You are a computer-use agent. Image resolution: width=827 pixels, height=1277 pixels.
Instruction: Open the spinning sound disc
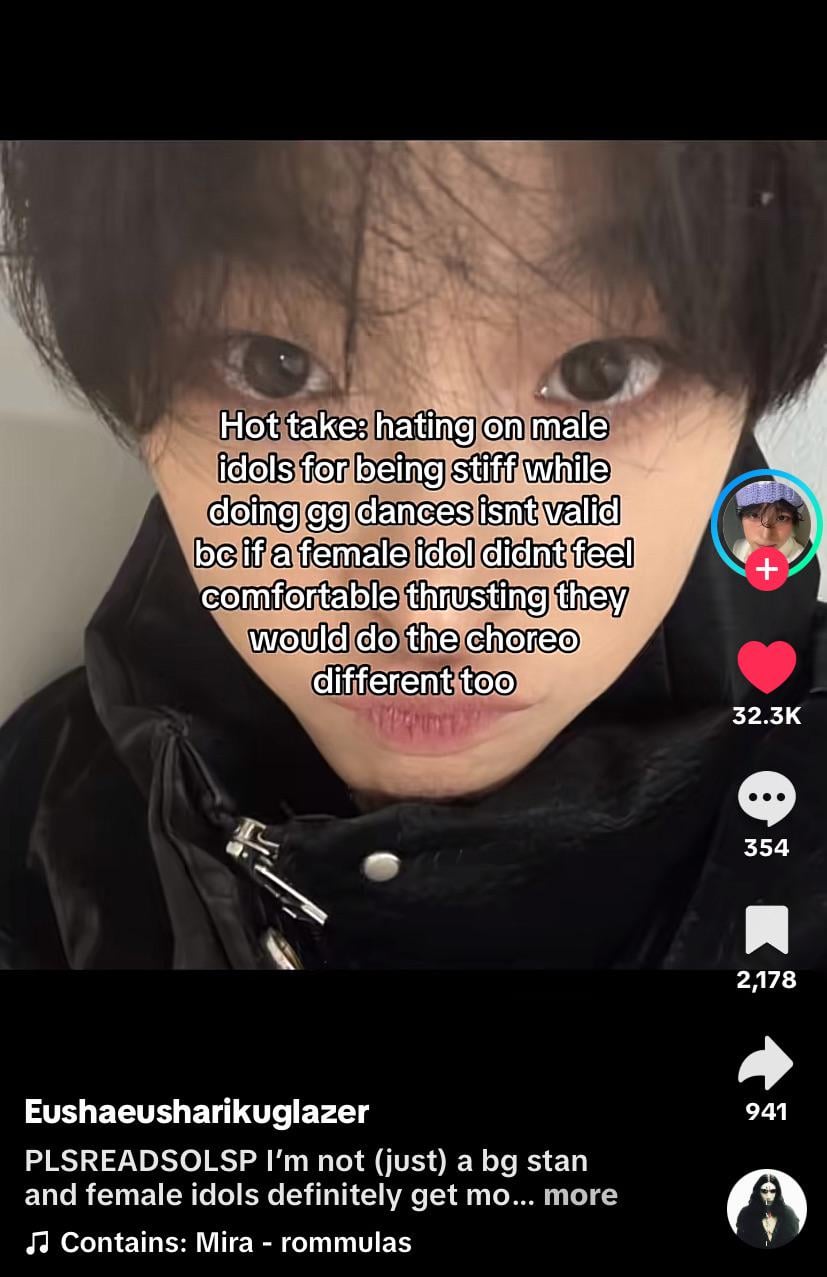pos(766,1208)
